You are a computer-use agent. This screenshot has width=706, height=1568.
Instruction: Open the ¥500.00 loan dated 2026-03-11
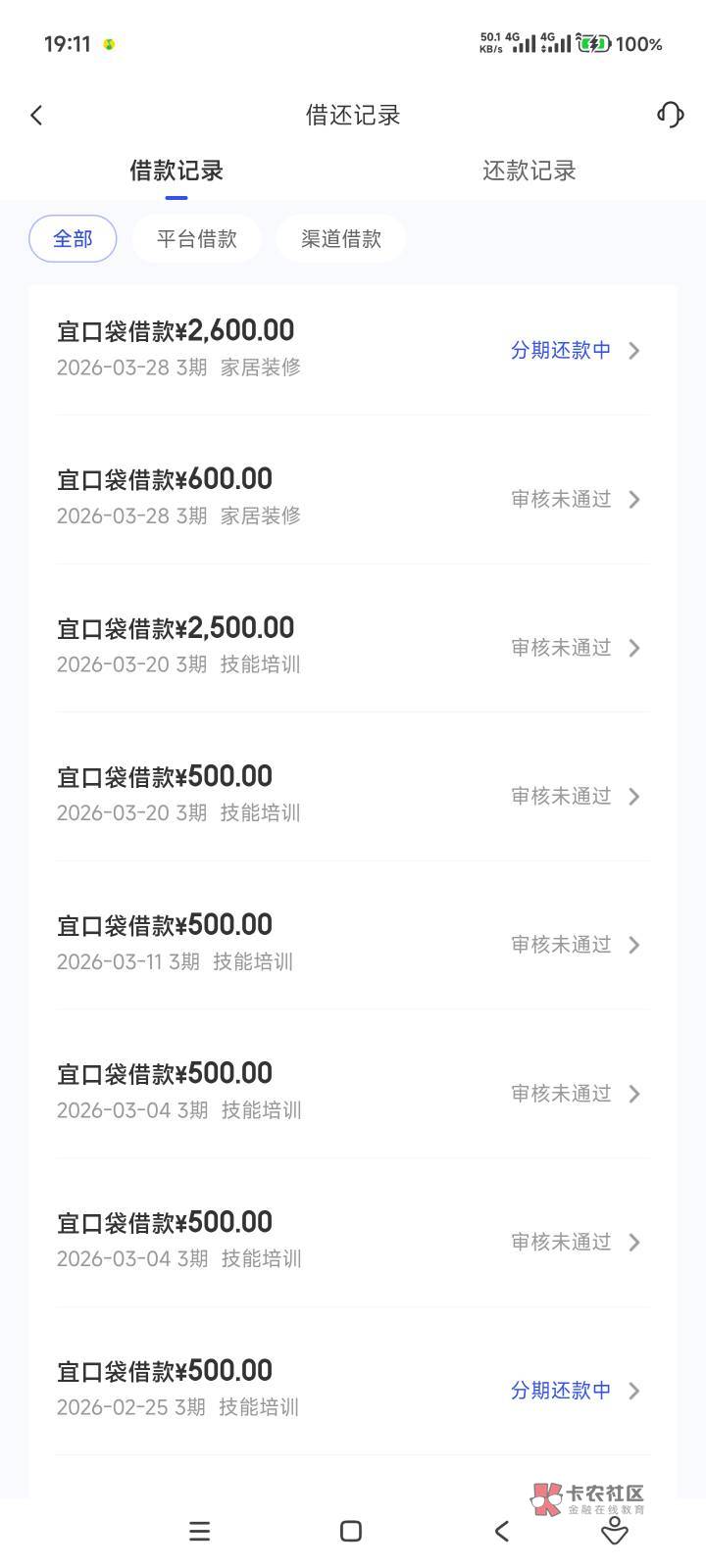[353, 943]
